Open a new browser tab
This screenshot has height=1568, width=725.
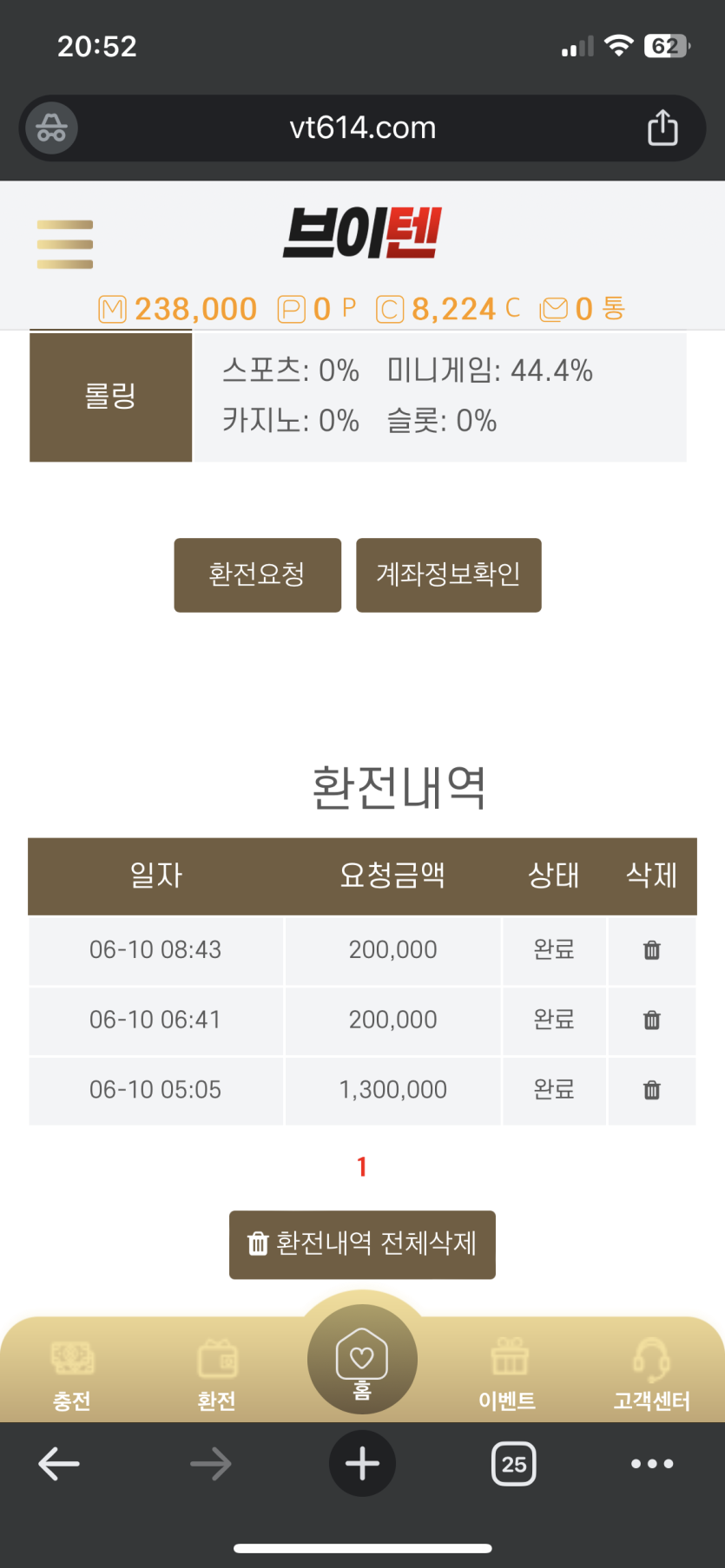(x=362, y=1464)
